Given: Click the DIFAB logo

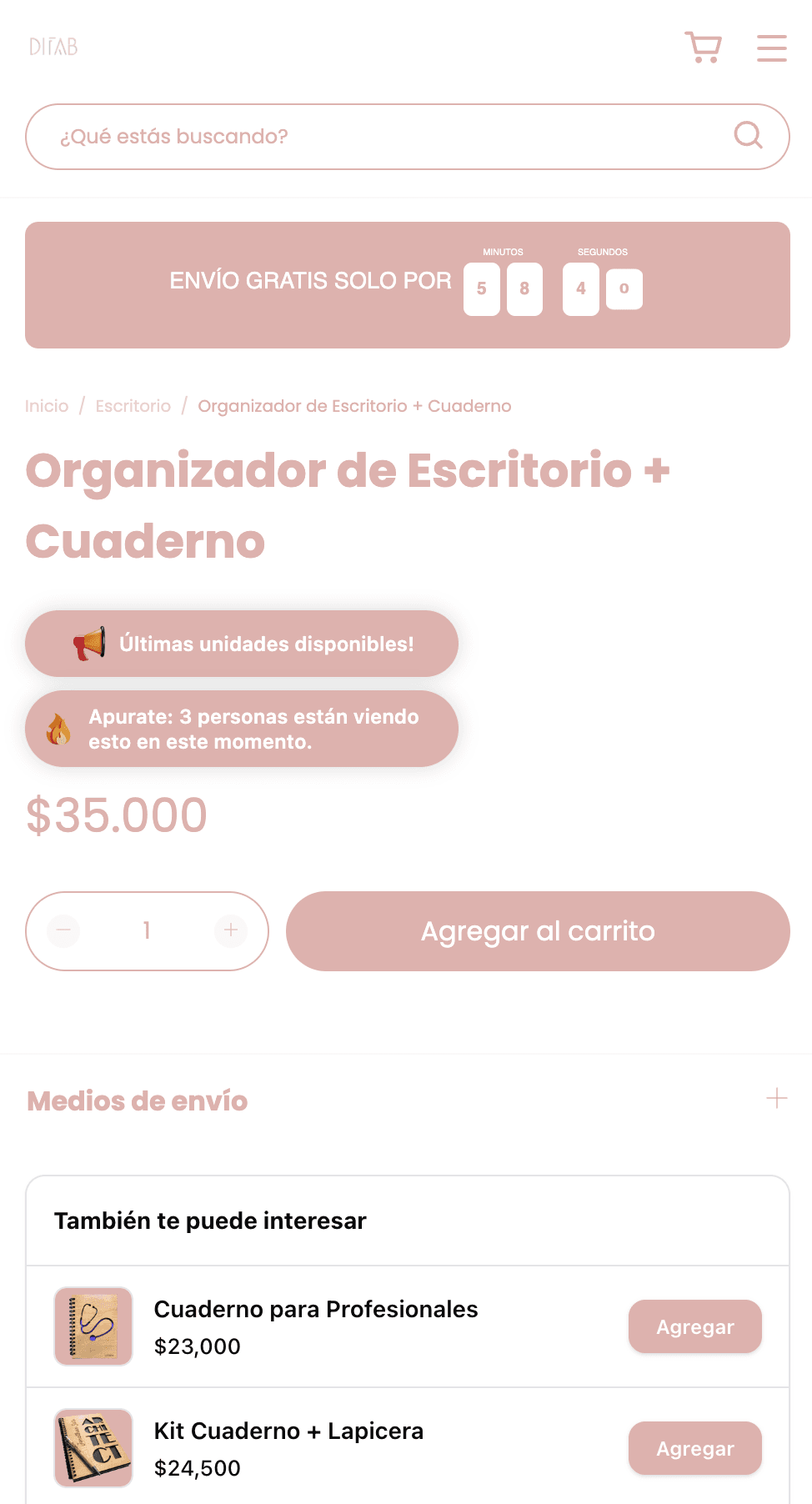Looking at the screenshot, I should point(54,46).
